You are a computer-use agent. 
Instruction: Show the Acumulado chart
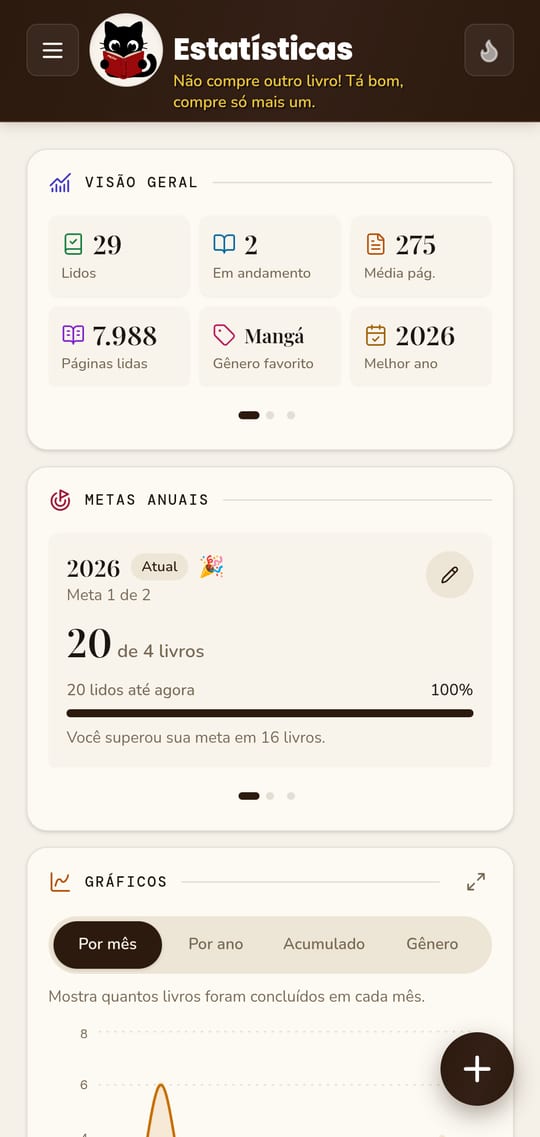[x=323, y=944]
